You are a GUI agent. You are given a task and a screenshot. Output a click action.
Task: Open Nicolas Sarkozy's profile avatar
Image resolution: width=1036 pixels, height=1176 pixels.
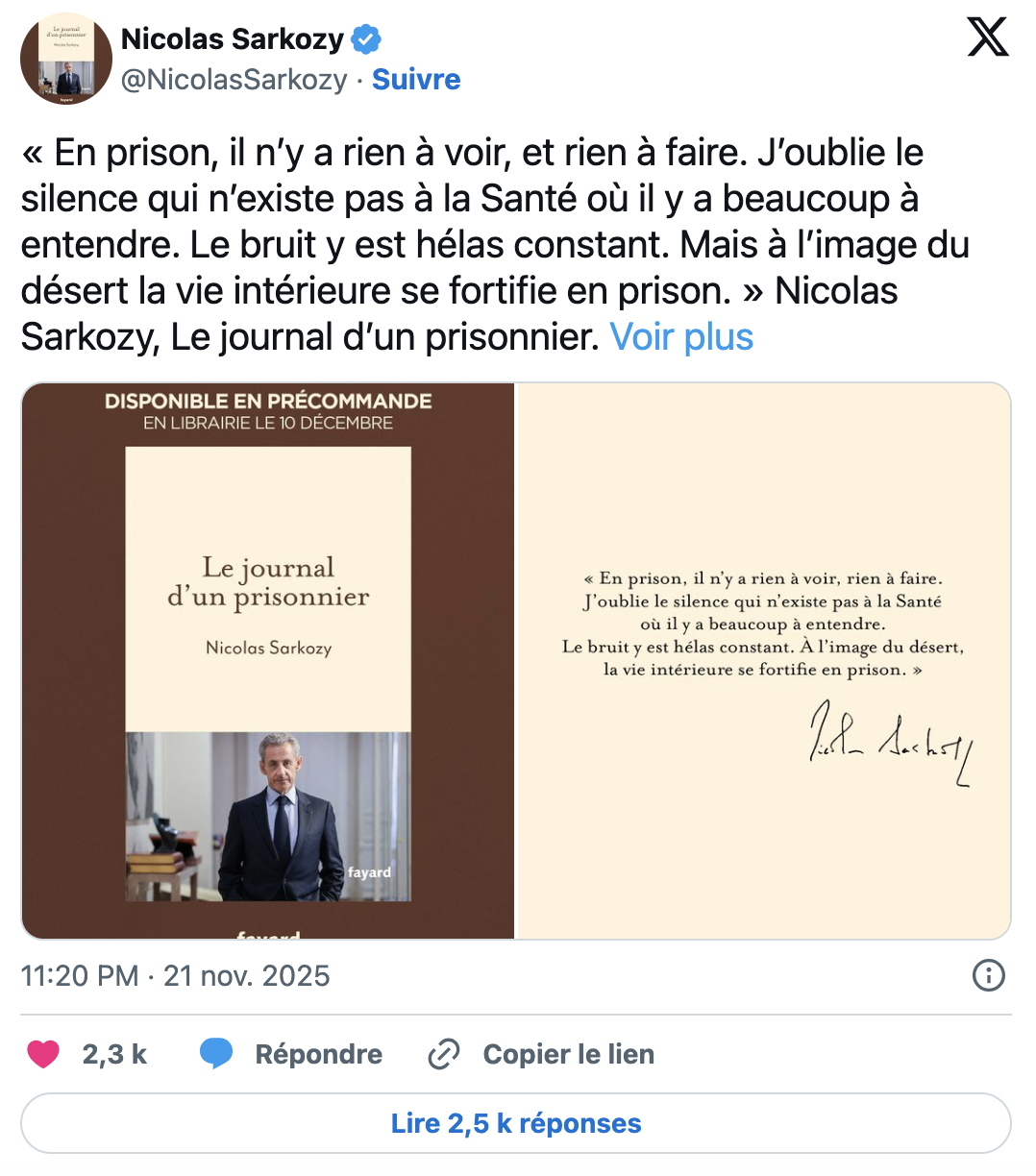(65, 60)
